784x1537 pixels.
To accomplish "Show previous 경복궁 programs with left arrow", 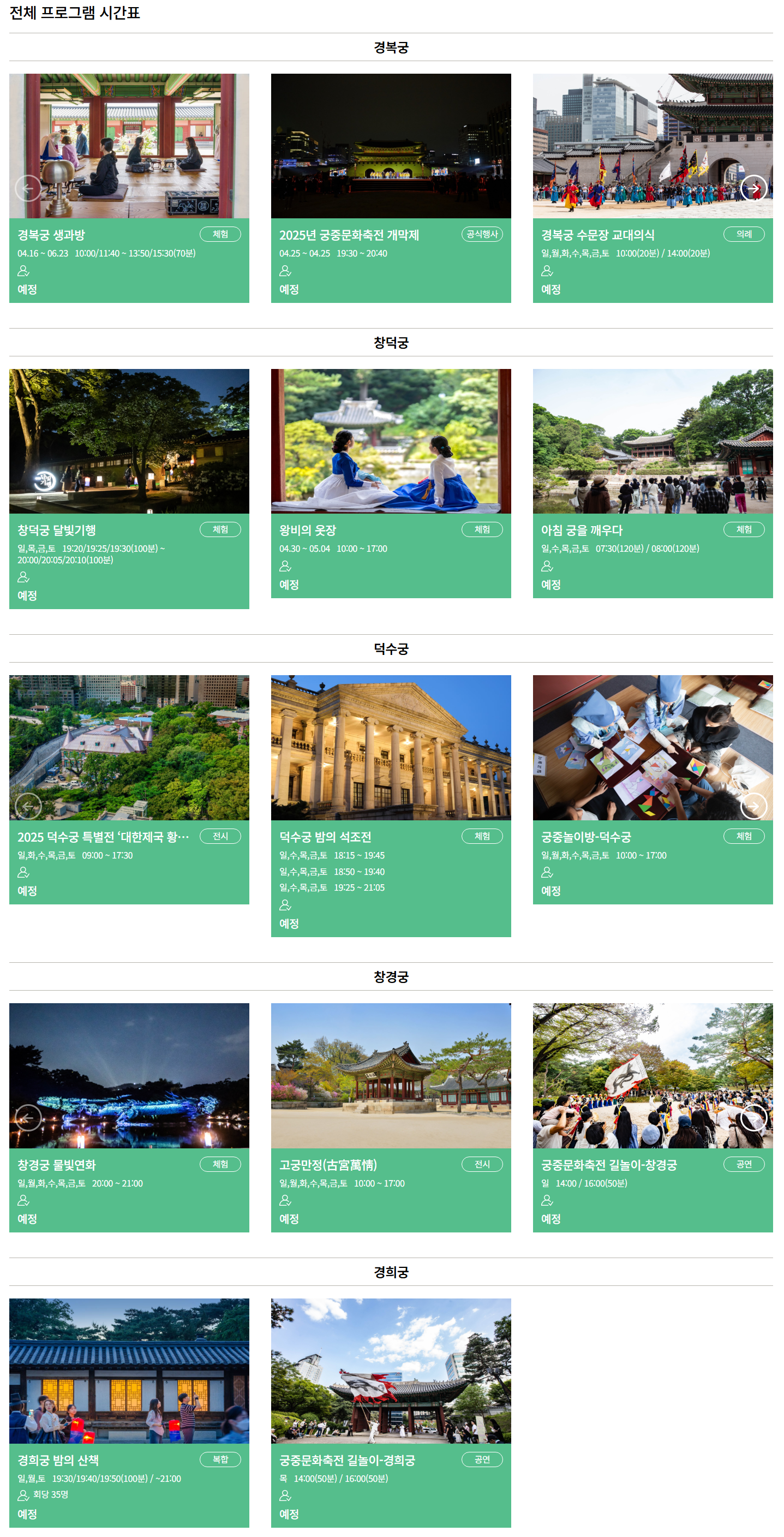I will click(x=28, y=188).
